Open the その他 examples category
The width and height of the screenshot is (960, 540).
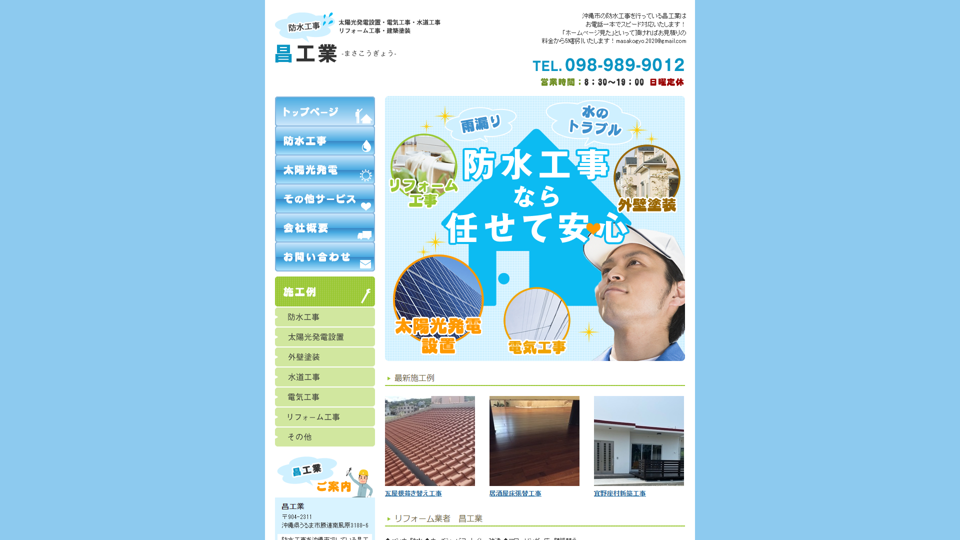(x=324, y=437)
